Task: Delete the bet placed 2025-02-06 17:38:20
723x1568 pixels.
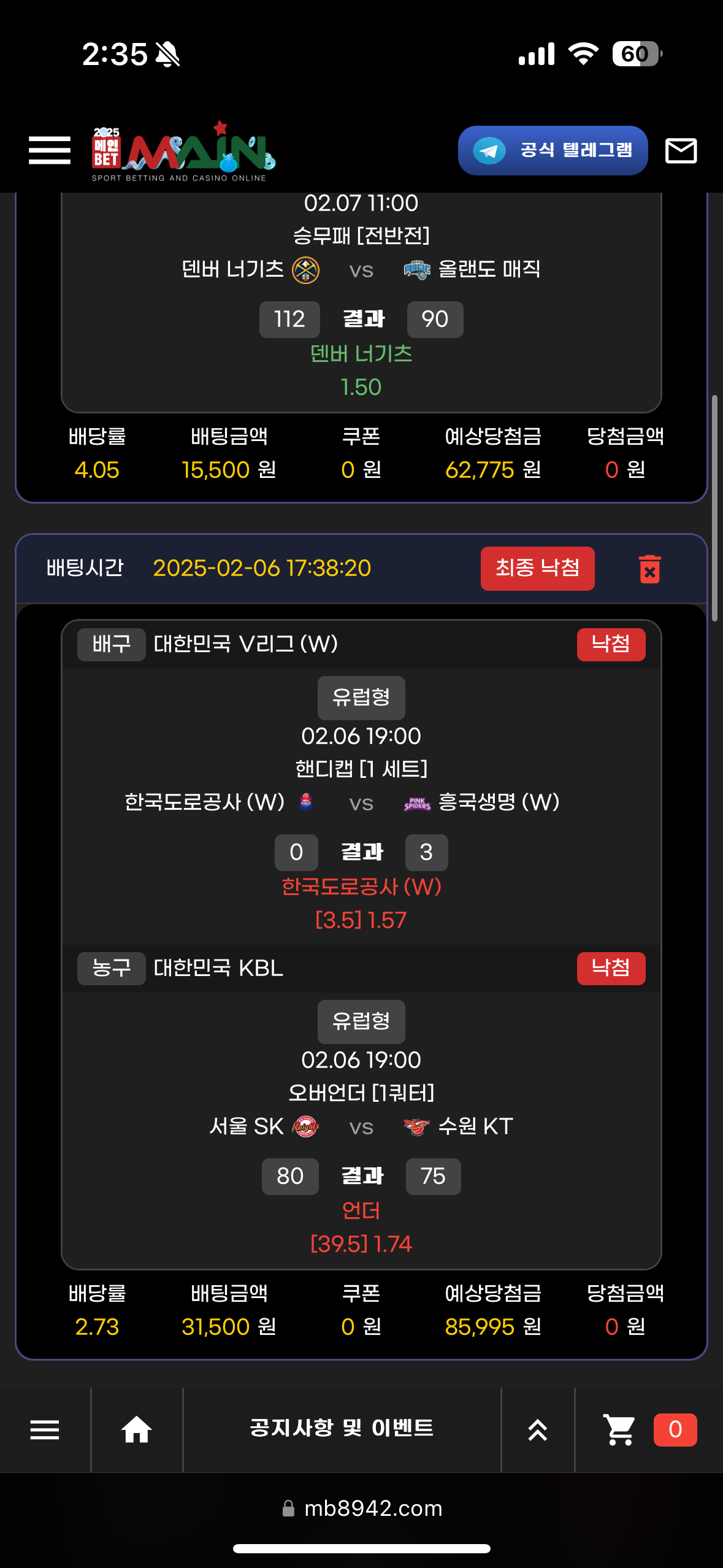Action: 649,569
